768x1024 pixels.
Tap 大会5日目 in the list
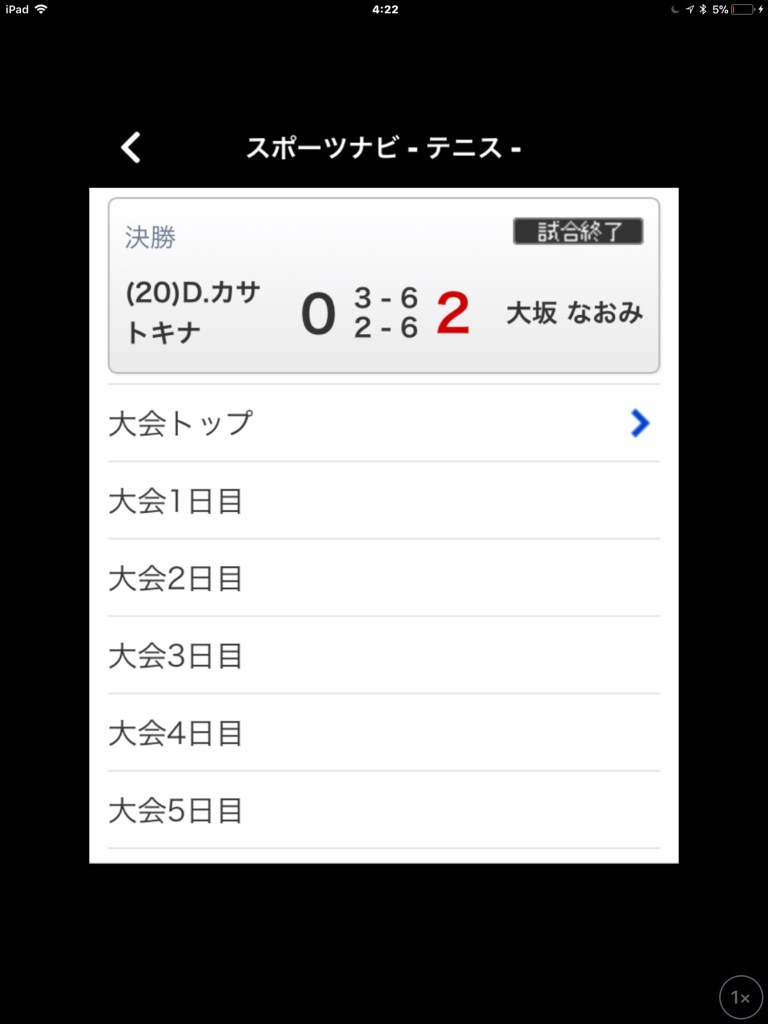[384, 810]
